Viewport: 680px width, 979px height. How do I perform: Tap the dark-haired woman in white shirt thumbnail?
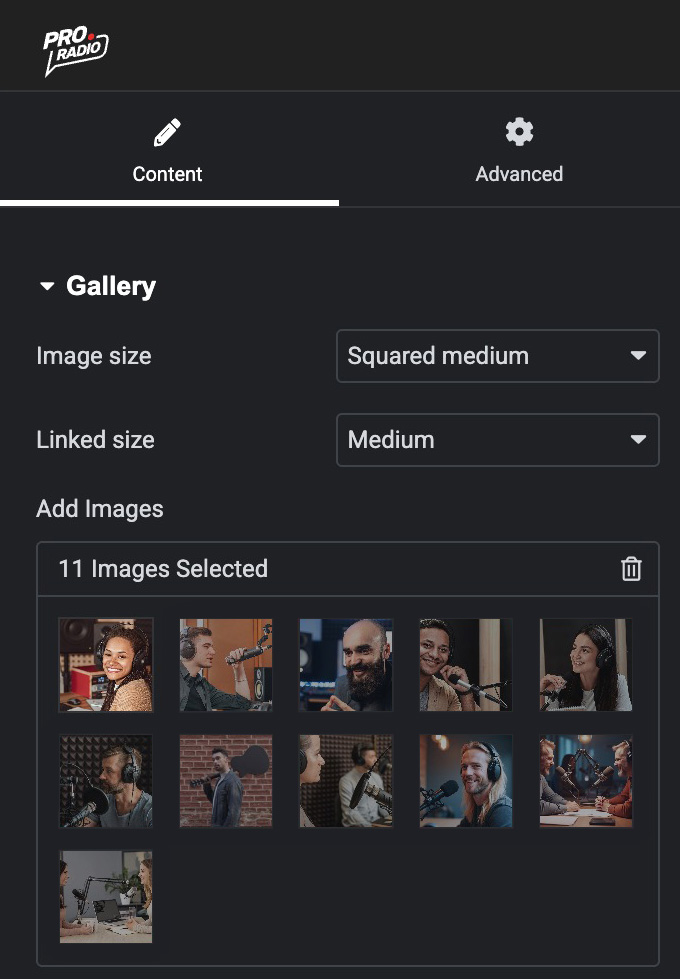click(586, 665)
